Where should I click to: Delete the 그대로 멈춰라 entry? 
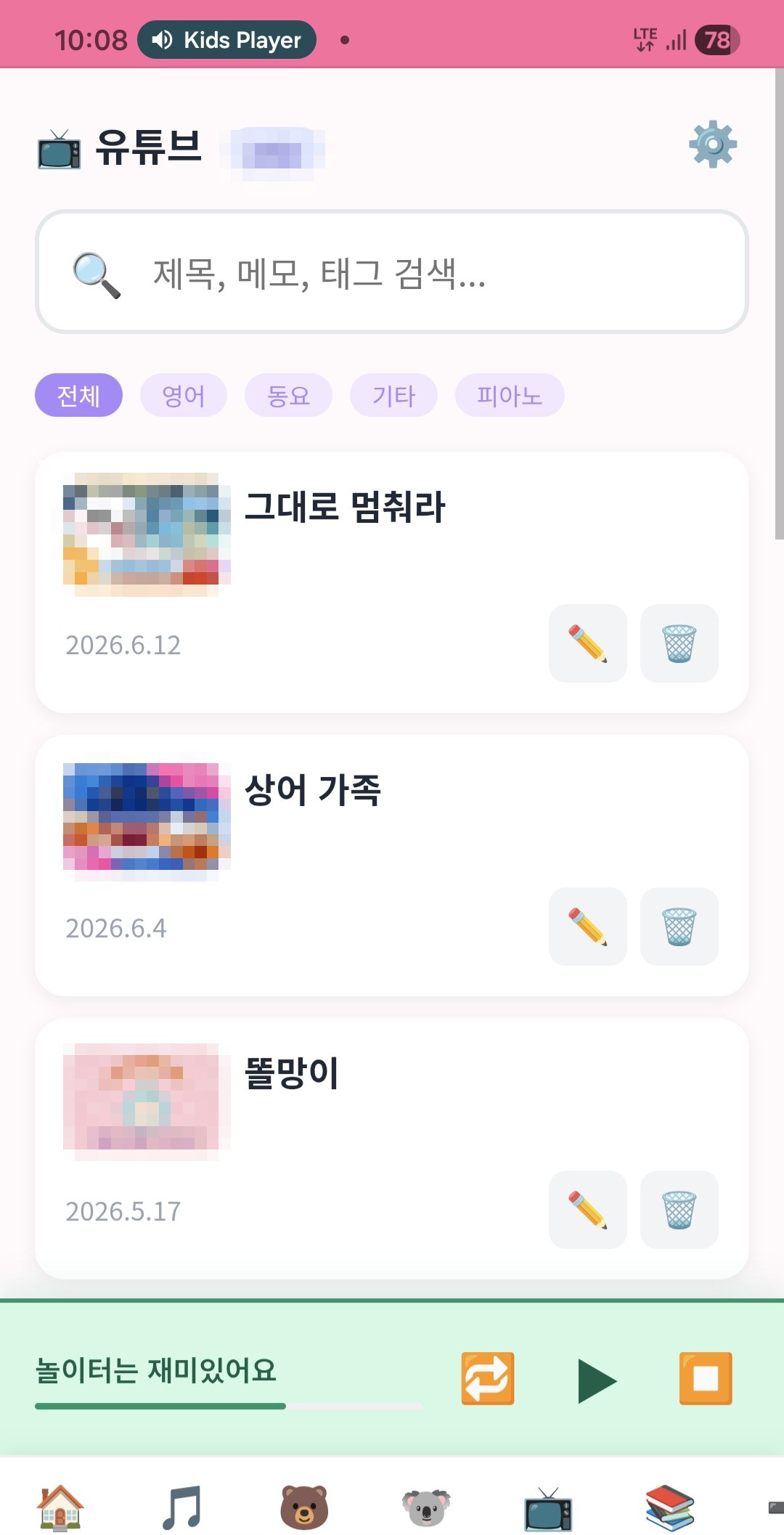(x=679, y=643)
